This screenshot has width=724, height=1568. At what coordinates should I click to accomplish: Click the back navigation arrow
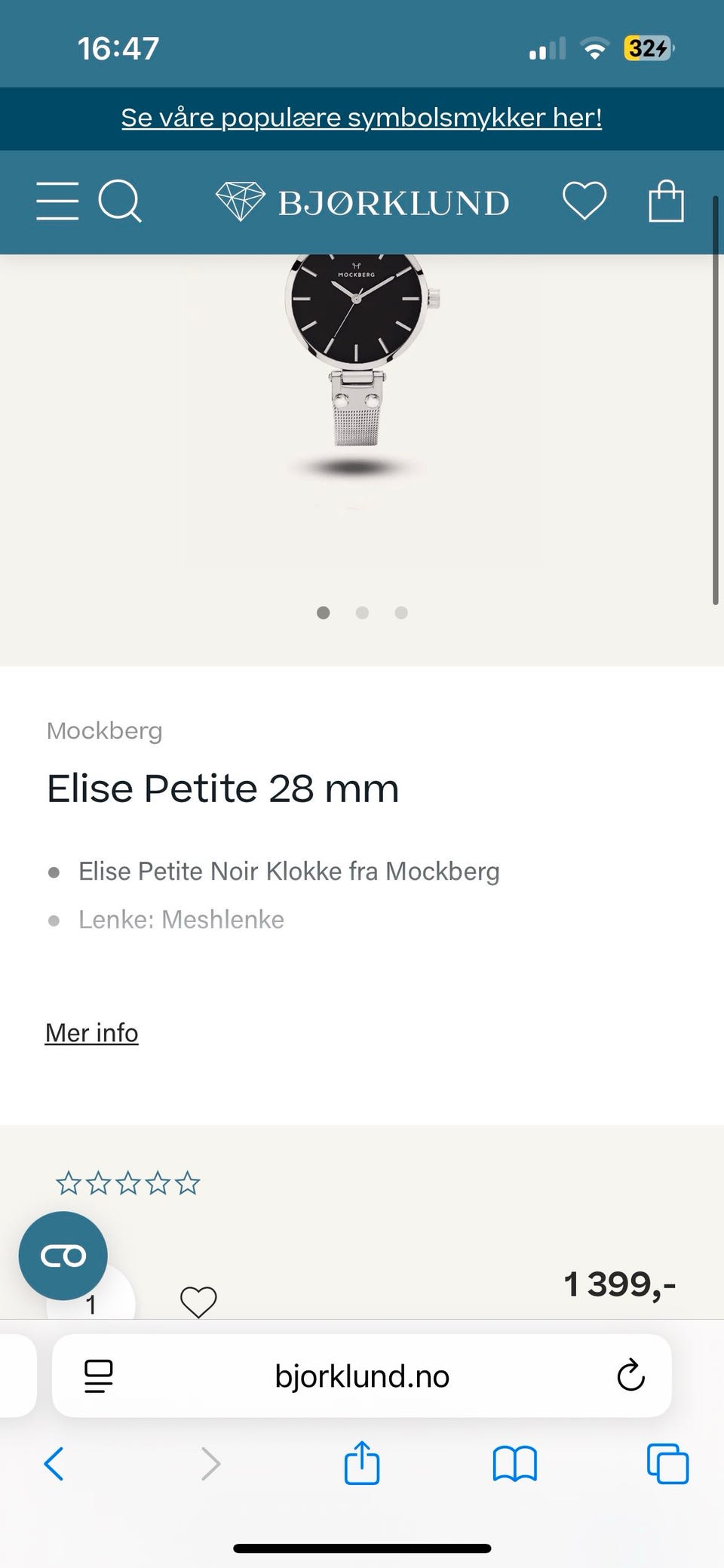54,1465
